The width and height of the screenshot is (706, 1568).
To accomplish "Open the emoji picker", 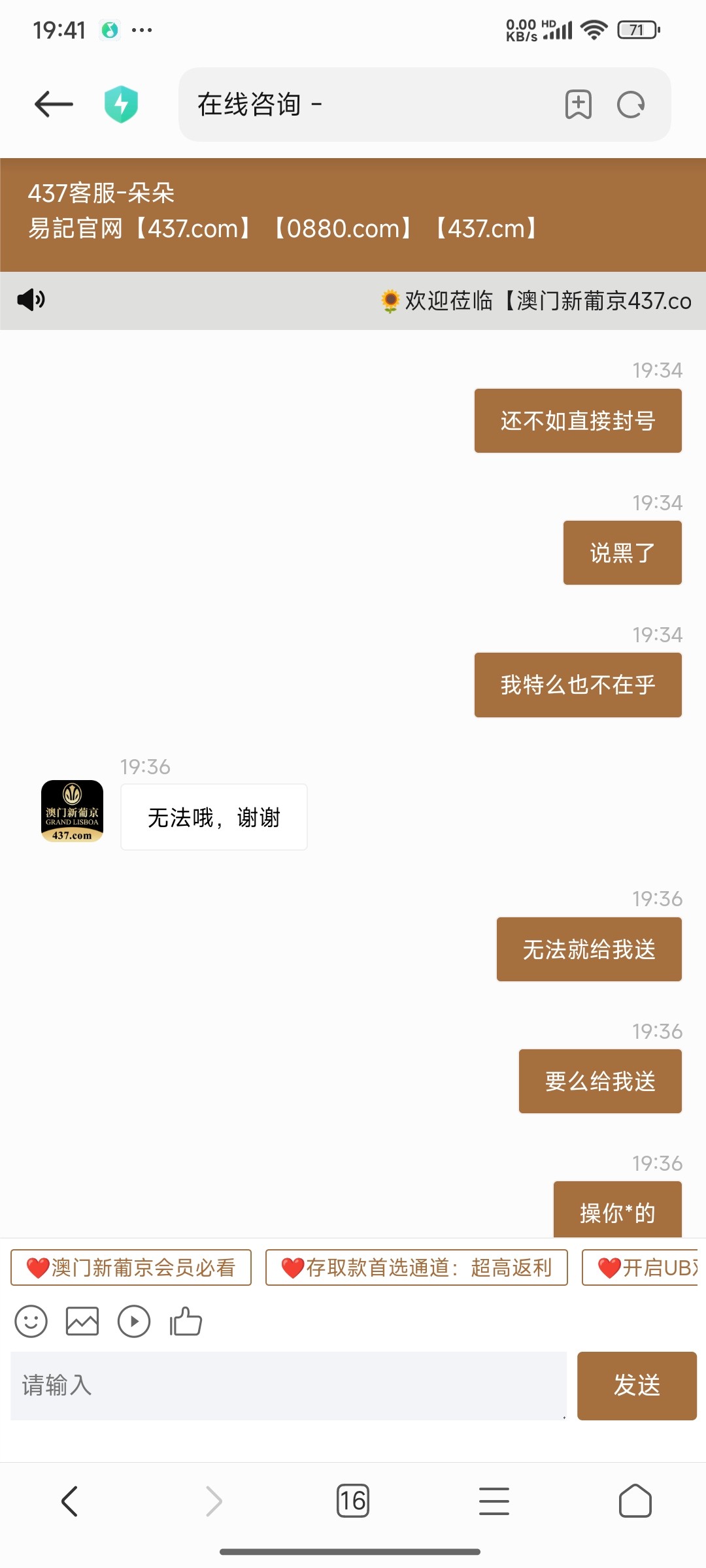I will 31,1322.
